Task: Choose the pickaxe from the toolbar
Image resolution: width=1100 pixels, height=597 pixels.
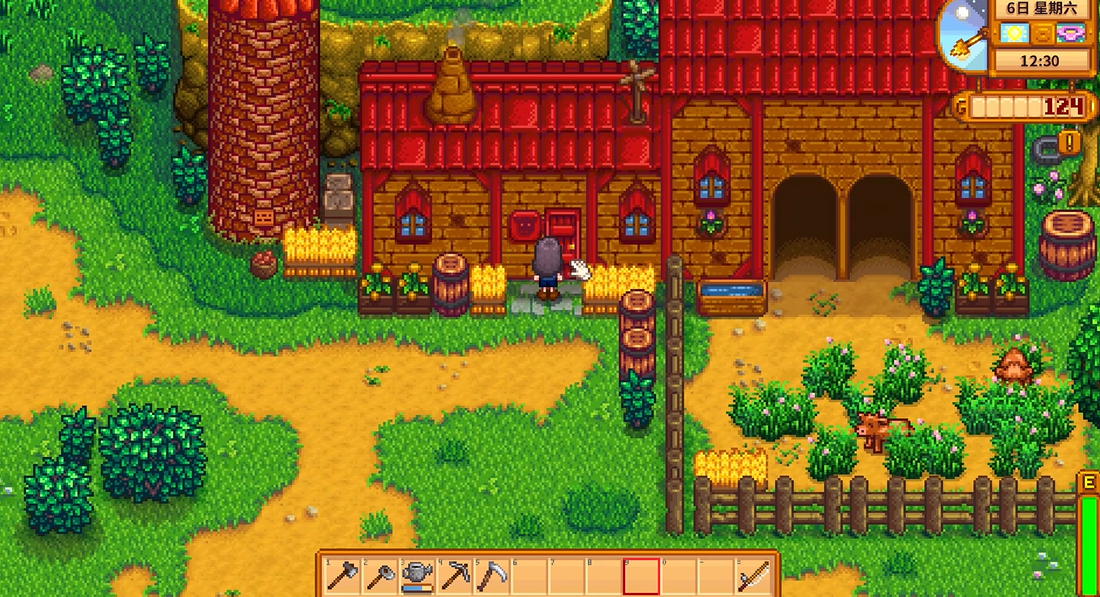Action: (455, 576)
